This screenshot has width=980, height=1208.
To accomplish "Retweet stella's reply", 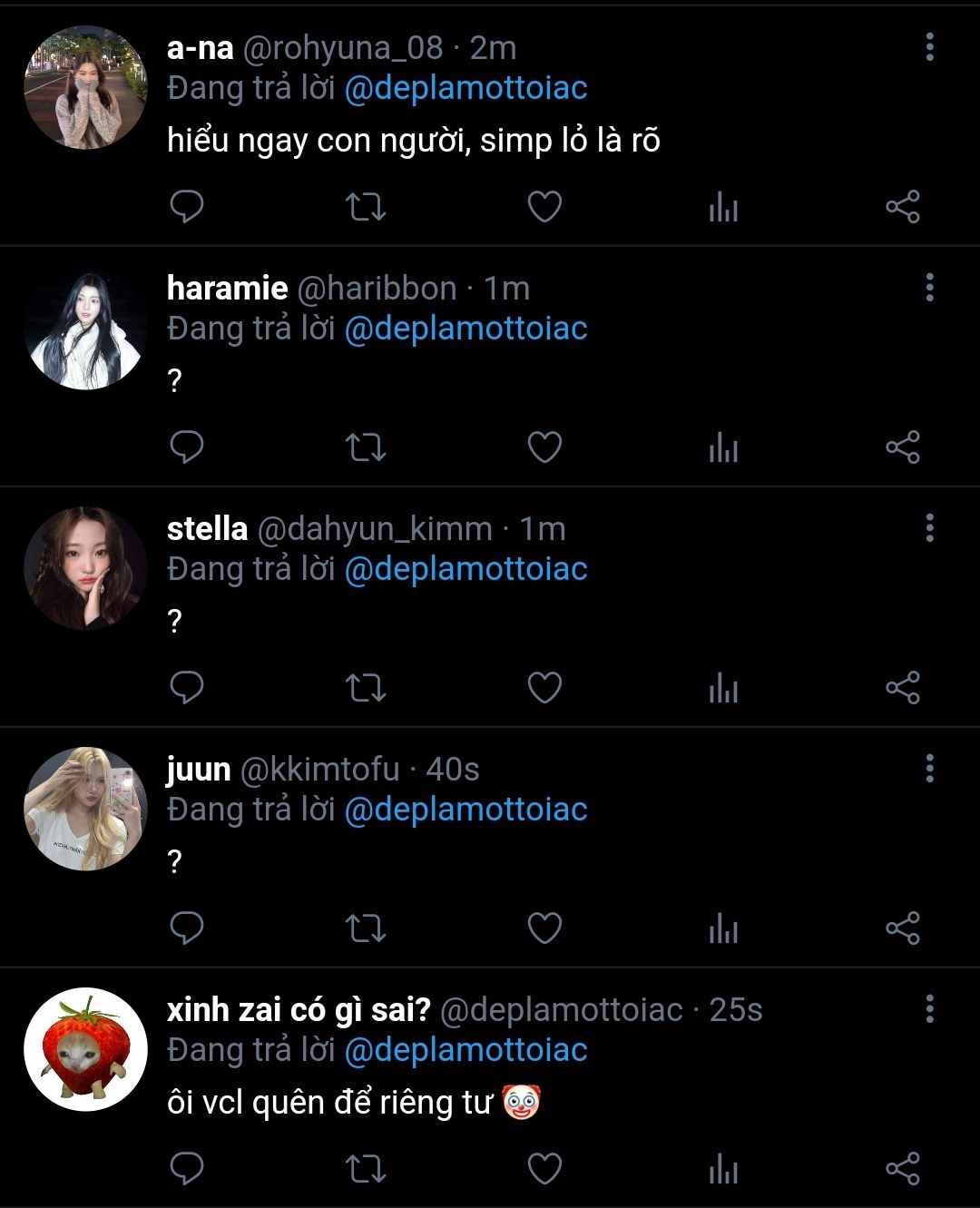I will click(366, 688).
